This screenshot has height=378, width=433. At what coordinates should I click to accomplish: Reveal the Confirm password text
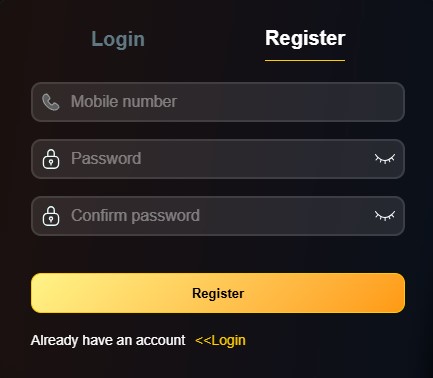[x=385, y=216]
